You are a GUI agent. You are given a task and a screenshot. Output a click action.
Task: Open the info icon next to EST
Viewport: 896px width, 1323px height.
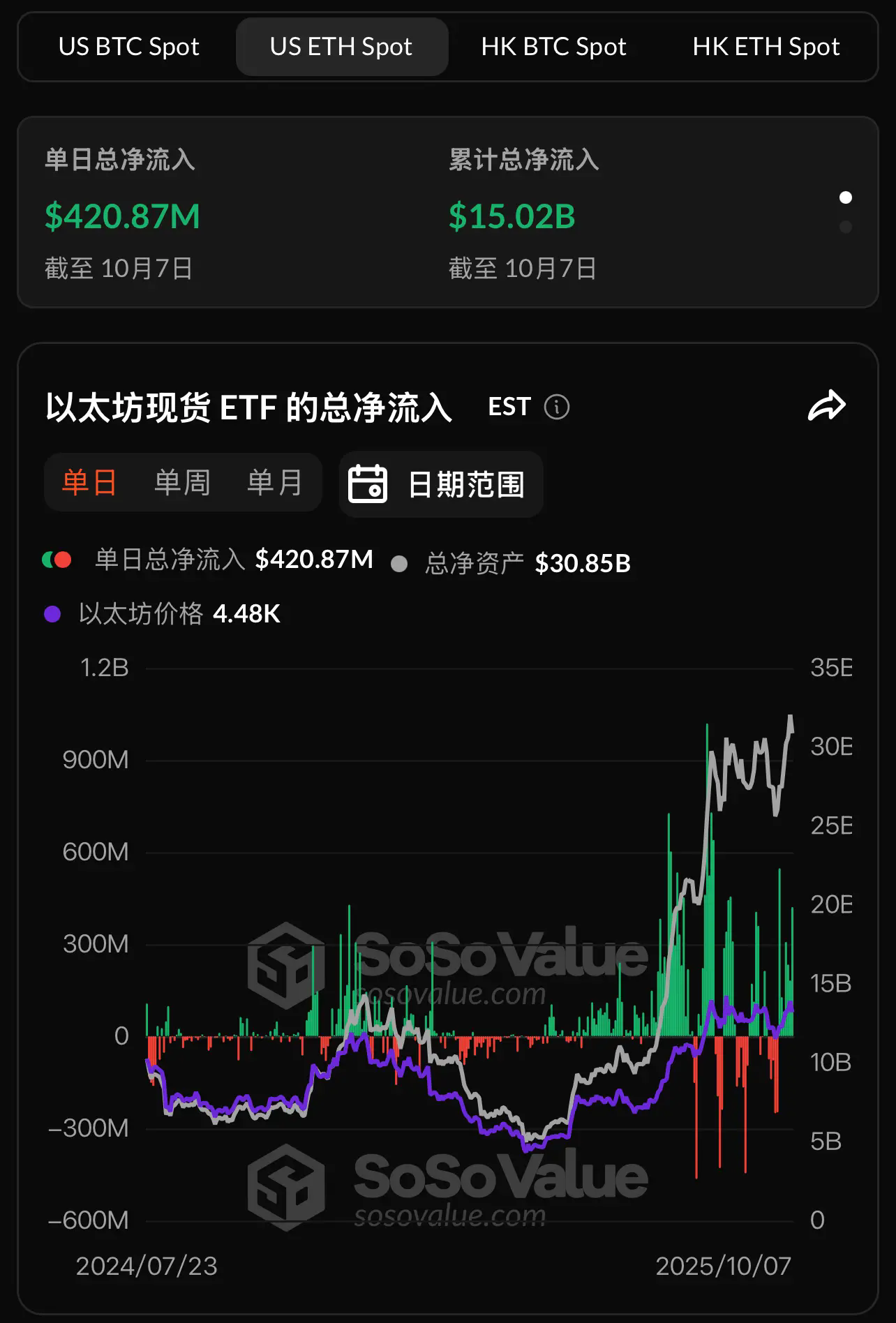point(556,407)
